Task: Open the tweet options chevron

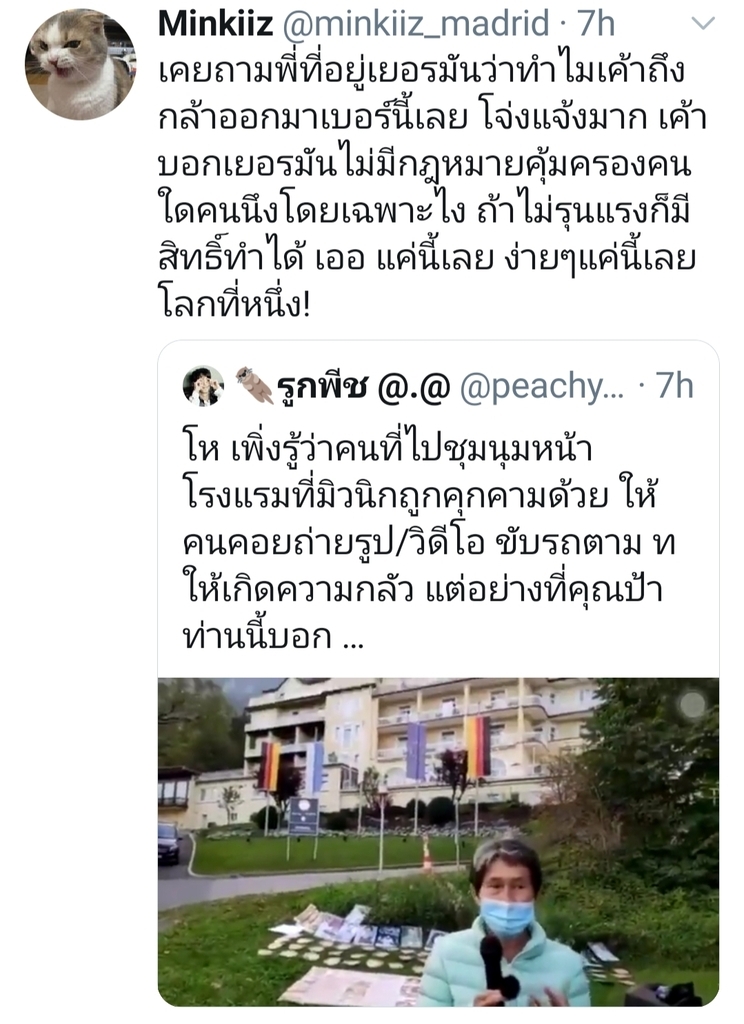Action: 704,23
